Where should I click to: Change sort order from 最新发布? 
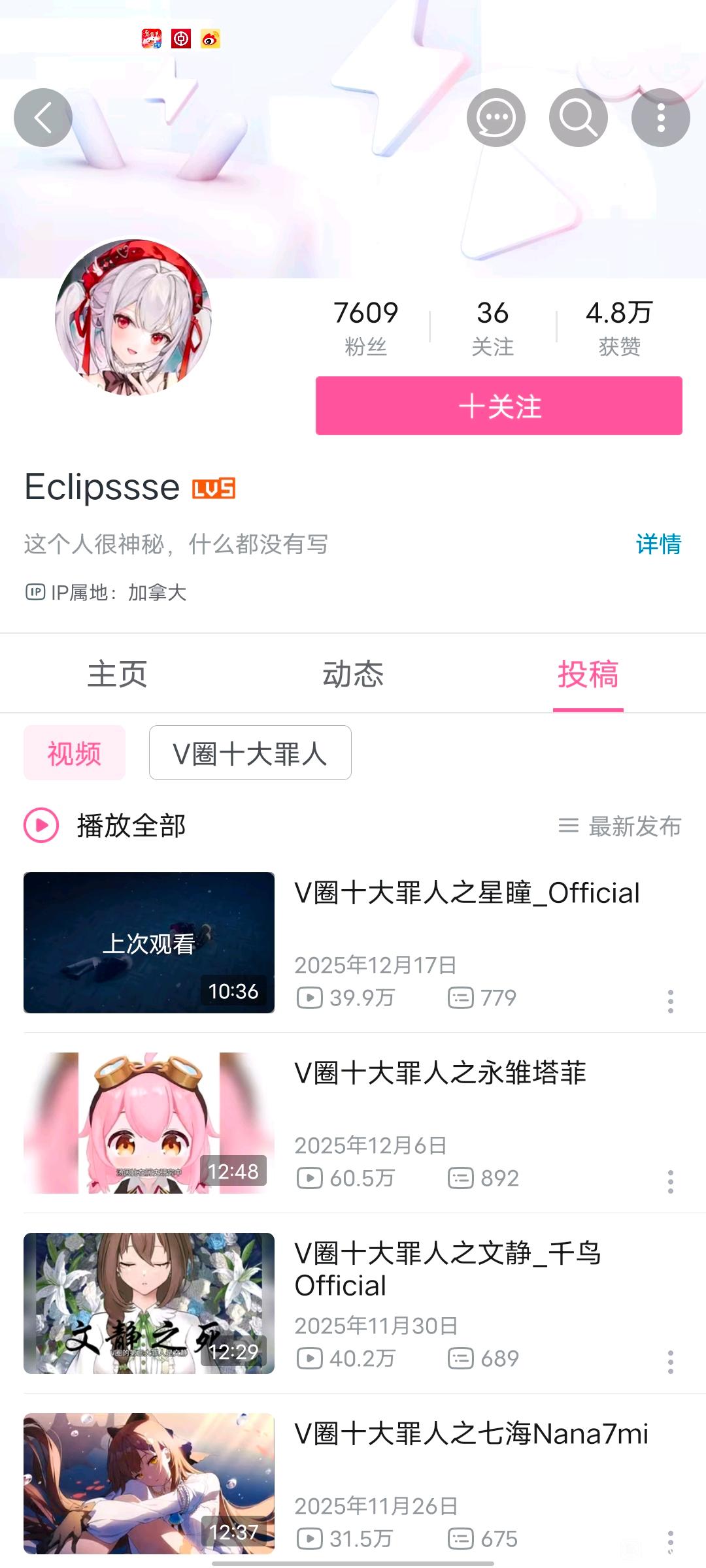[x=620, y=826]
